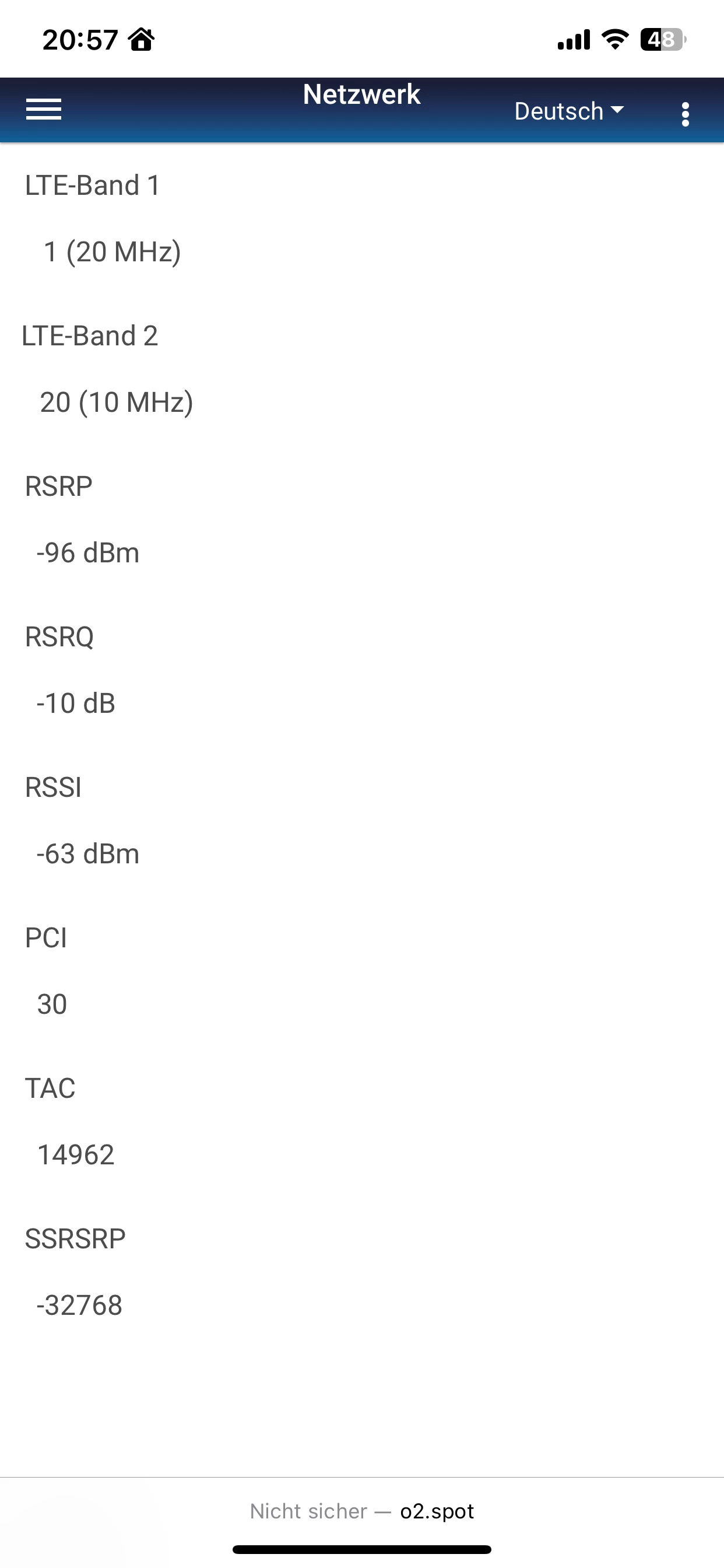Tap the o2.spot address bar
The height and width of the screenshot is (1568, 724).
click(362, 1511)
